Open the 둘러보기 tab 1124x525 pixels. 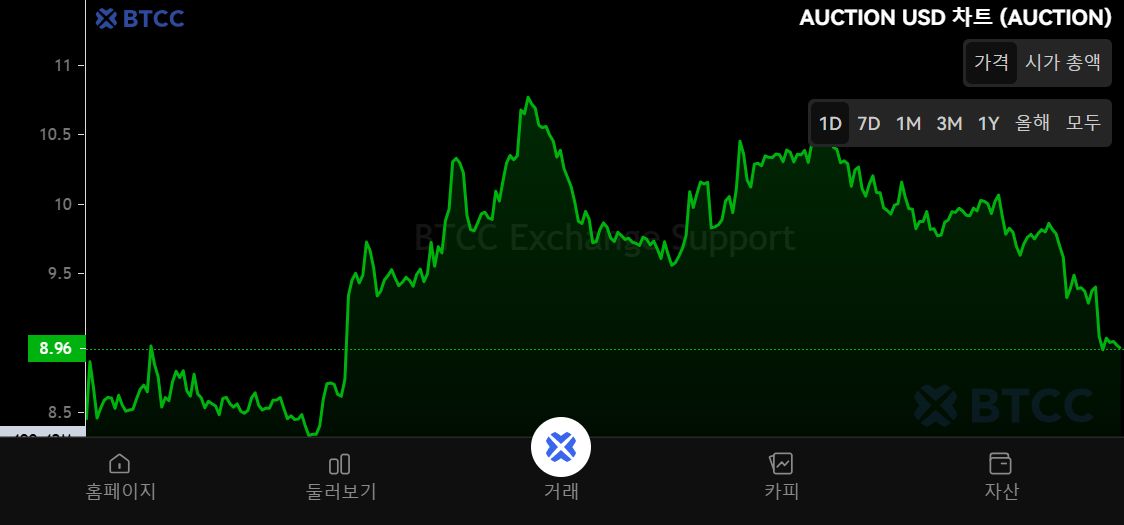[x=340, y=476]
